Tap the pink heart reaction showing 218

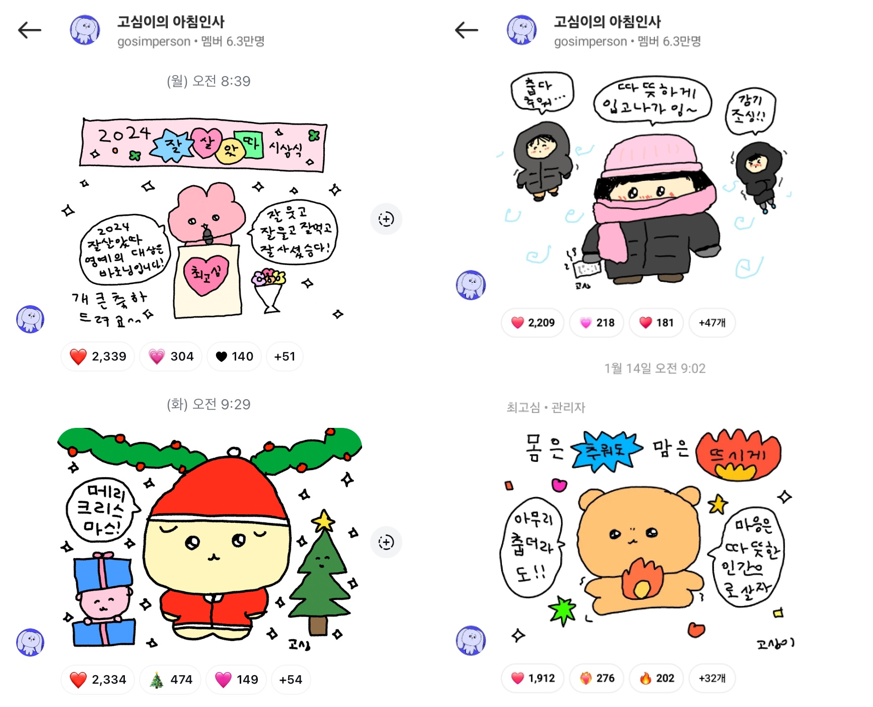[597, 323]
